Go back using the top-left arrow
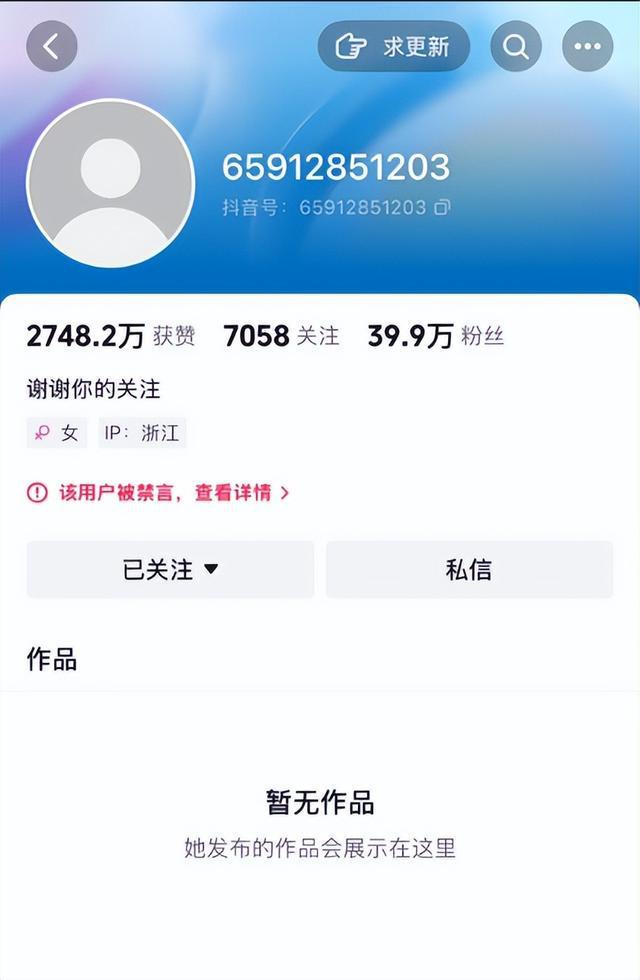The image size is (640, 980). click(52, 46)
